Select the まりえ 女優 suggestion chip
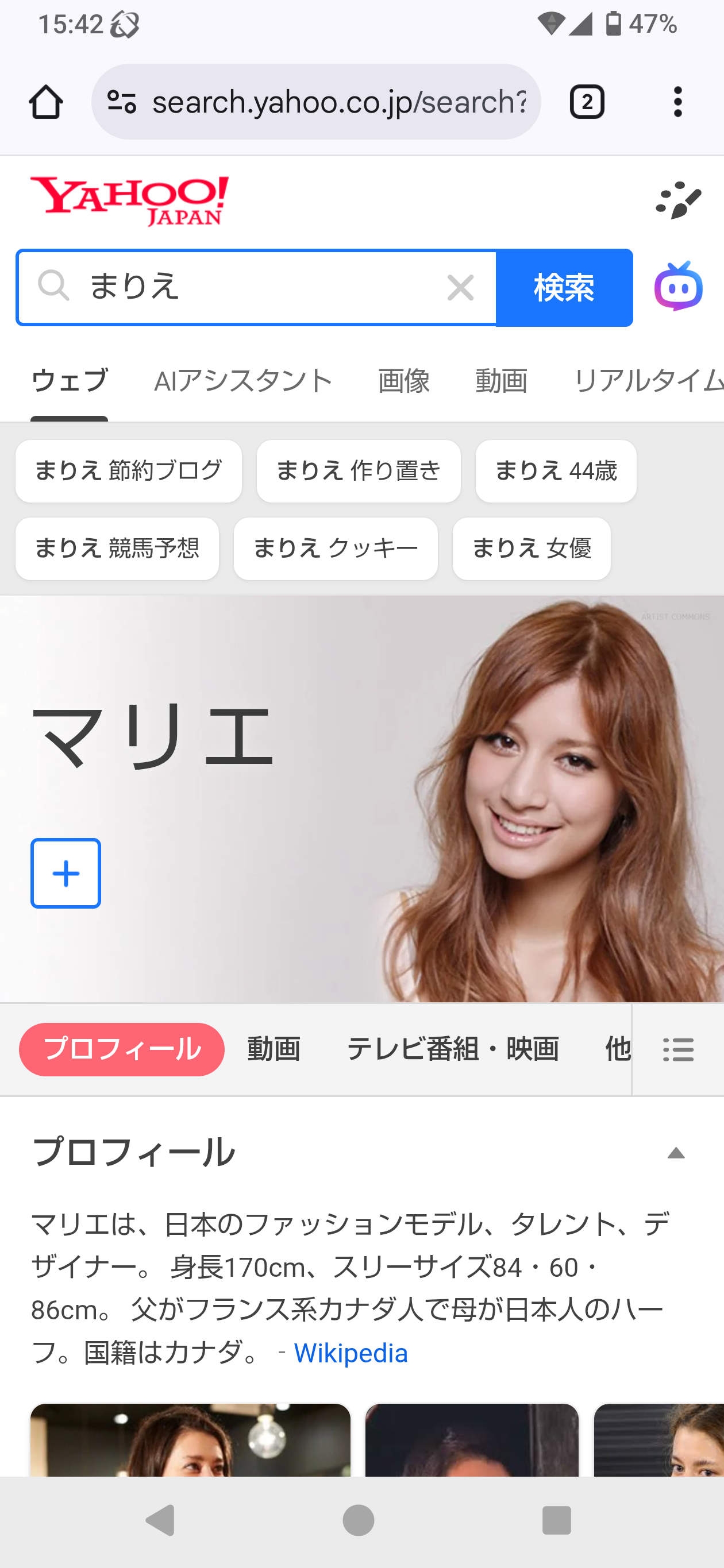This screenshot has height=1568, width=724. coord(531,549)
